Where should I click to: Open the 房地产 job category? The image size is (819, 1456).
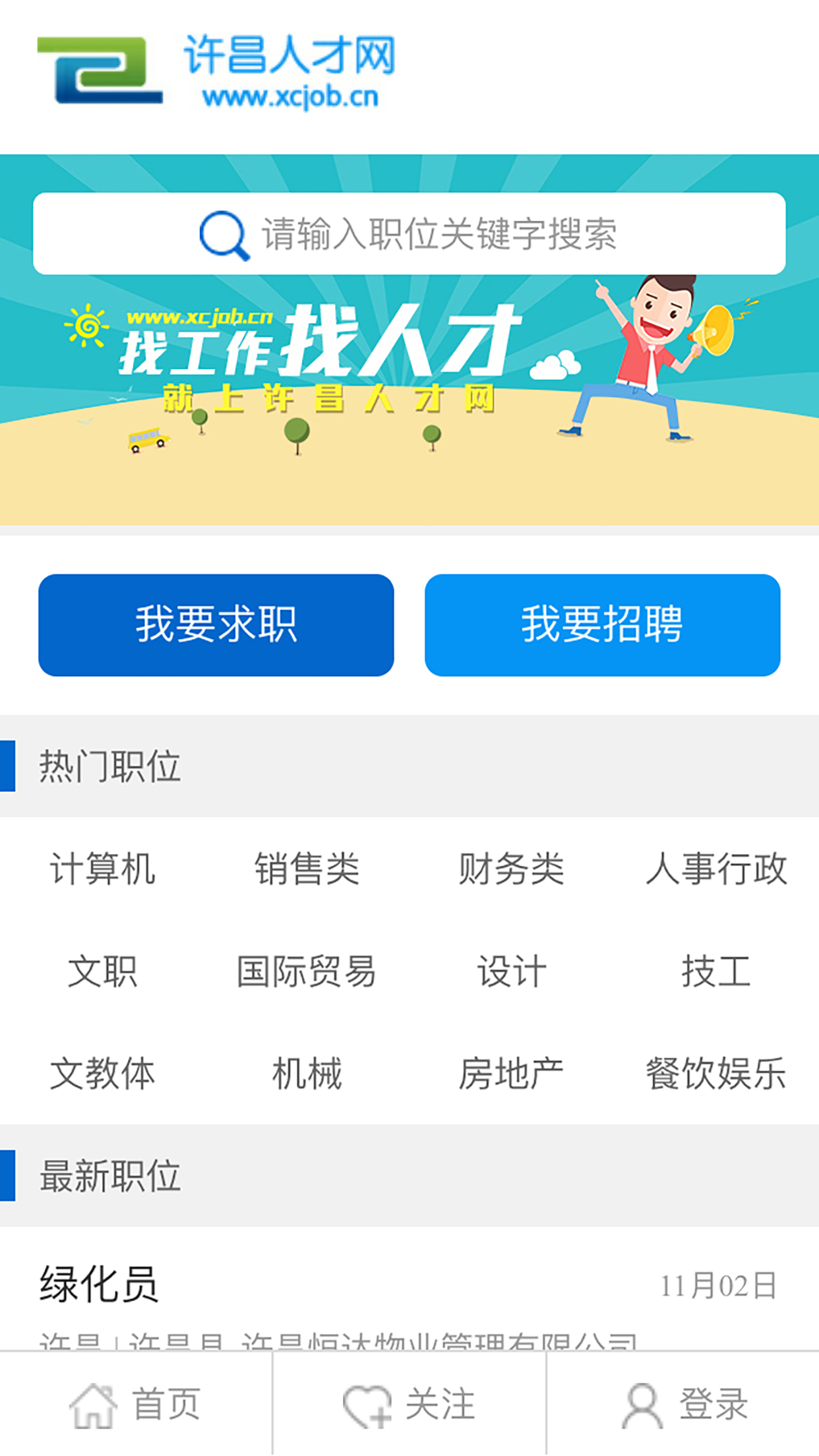511,1074
